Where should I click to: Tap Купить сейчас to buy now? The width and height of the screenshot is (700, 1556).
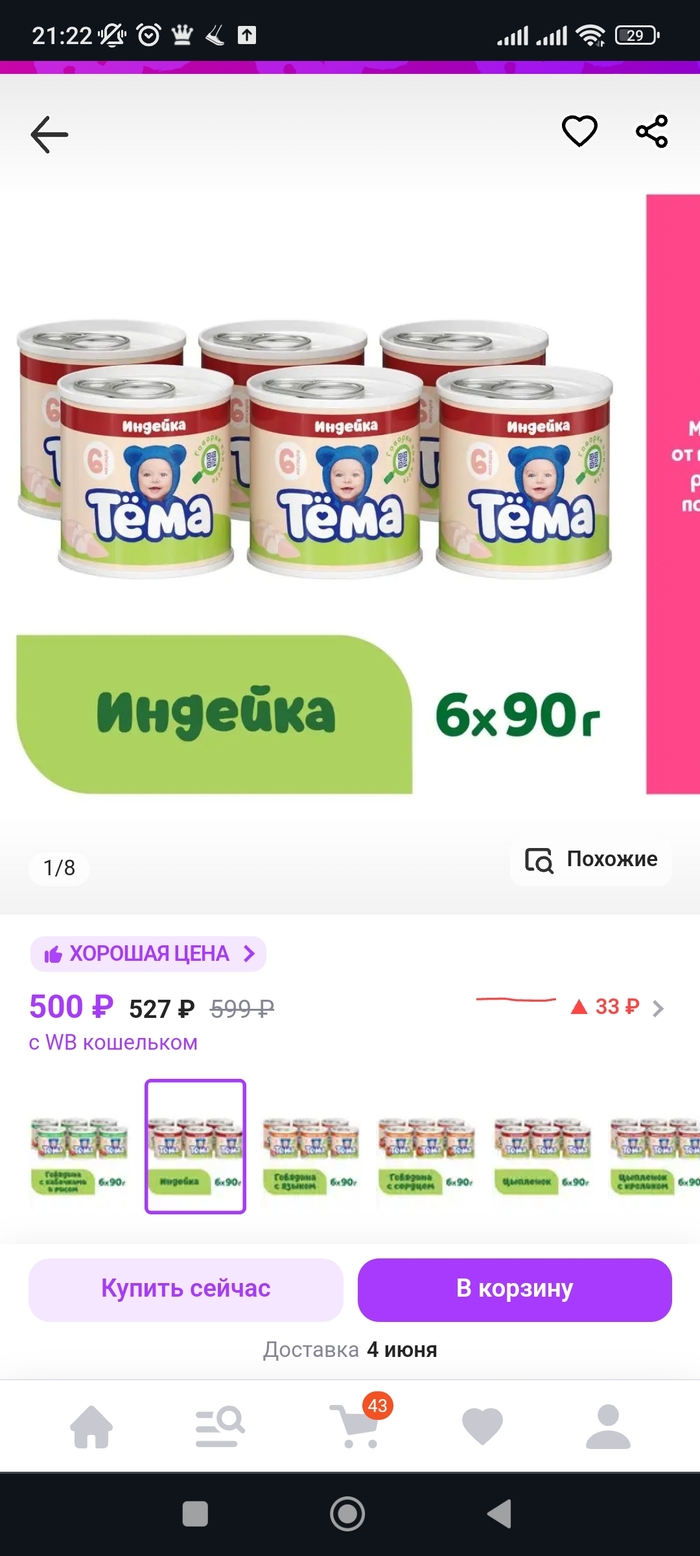click(186, 1289)
